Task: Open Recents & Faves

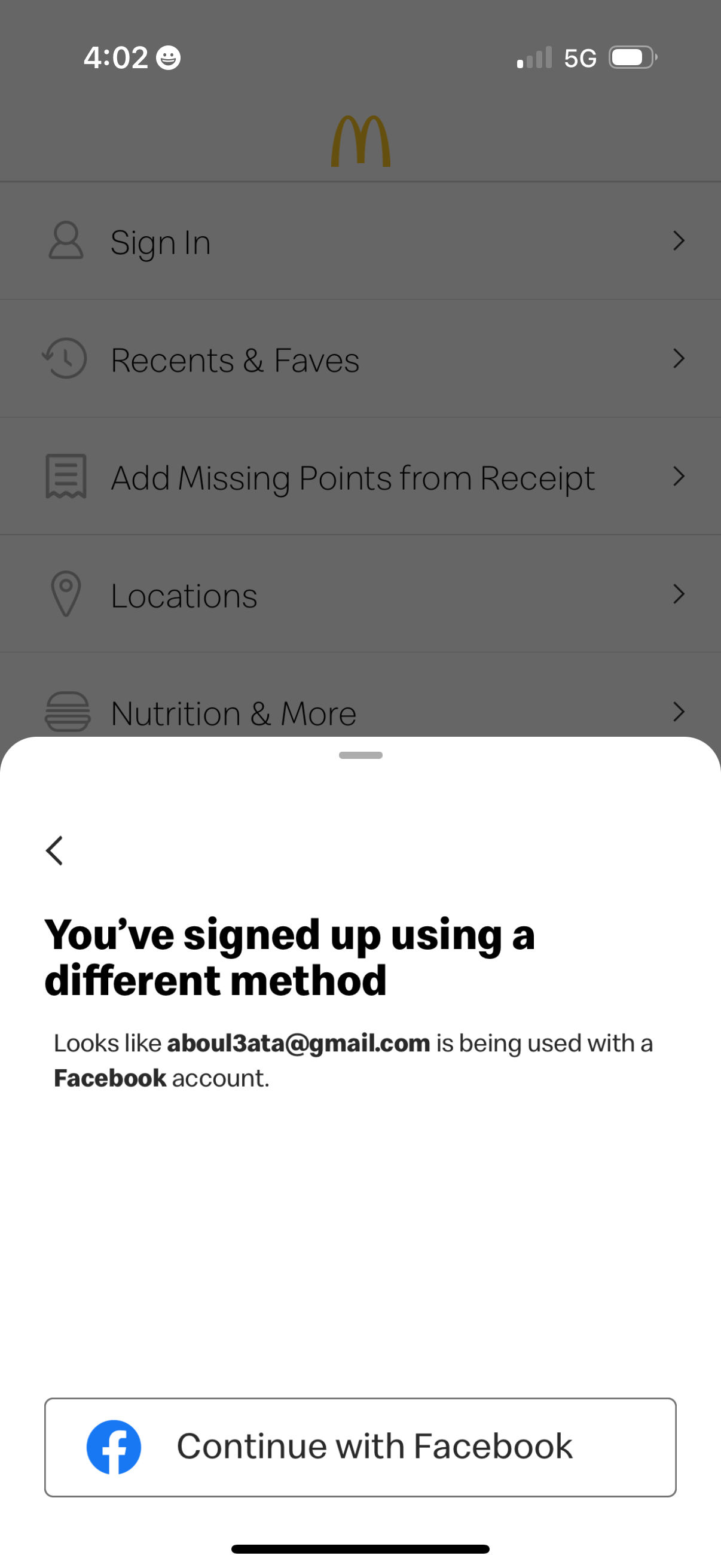Action: coord(360,359)
